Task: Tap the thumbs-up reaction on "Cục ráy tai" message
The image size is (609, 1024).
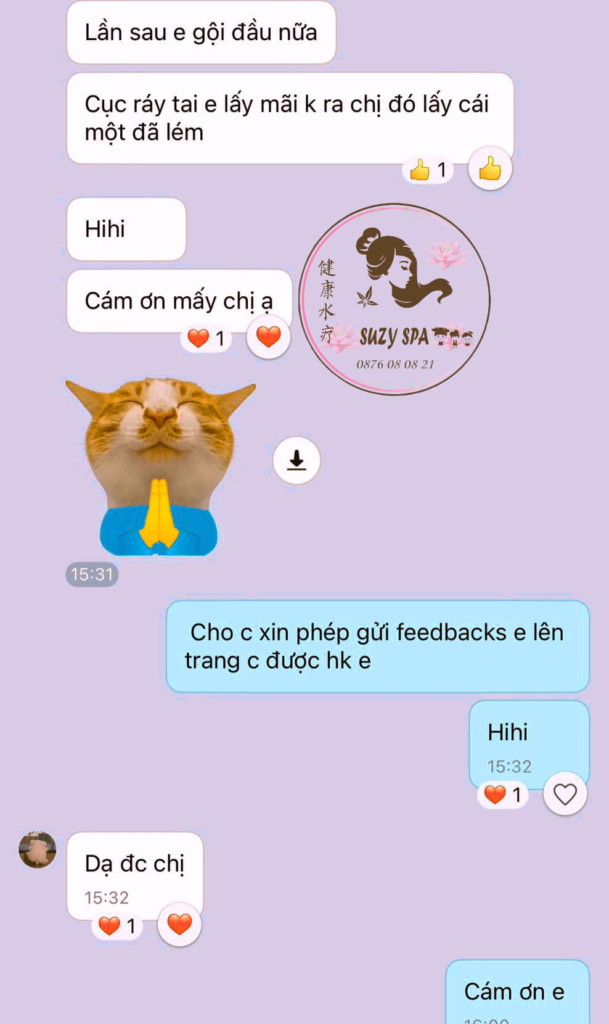Action: (489, 169)
